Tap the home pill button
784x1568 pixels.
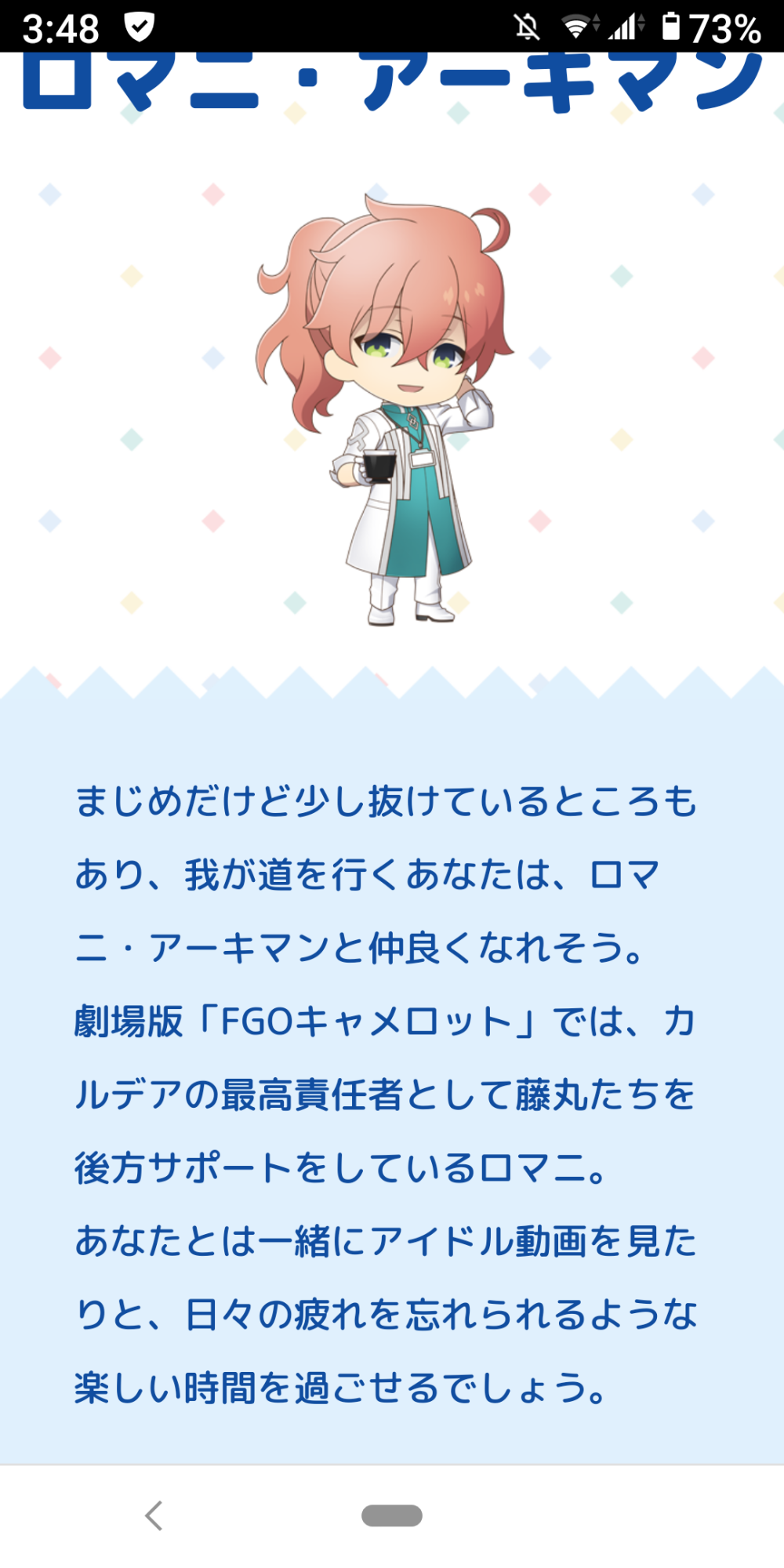coord(392,1515)
